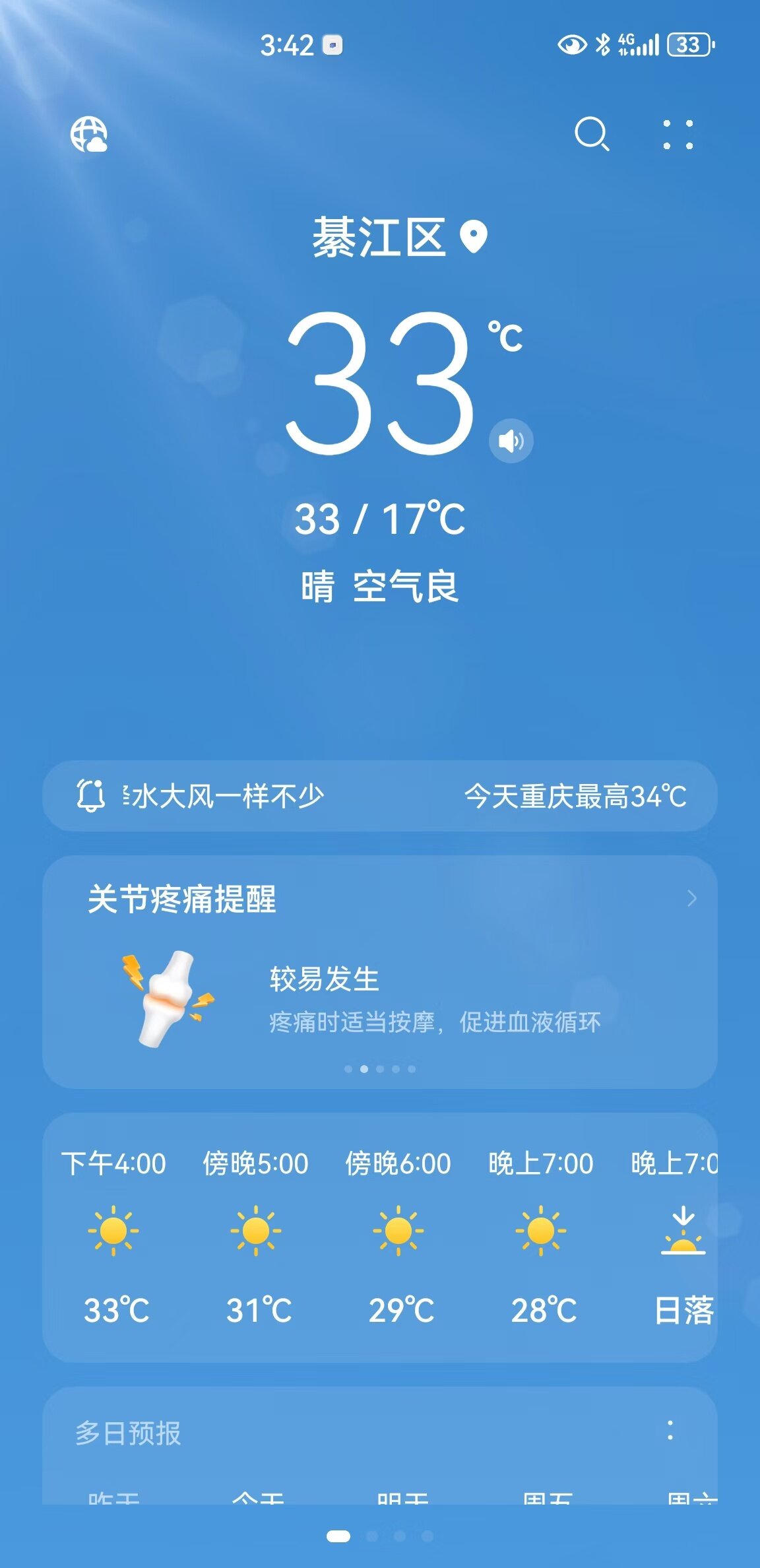
Task: Open multi-day forecast options menu
Action: click(670, 1431)
